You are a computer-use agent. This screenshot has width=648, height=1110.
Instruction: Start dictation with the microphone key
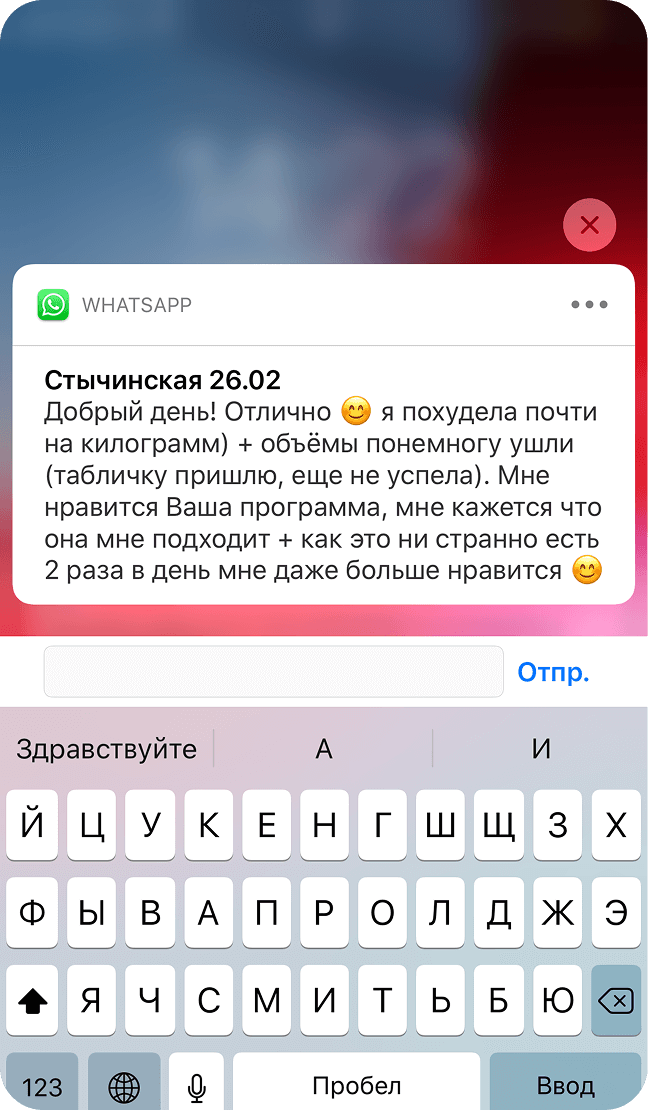pyautogui.click(x=197, y=1085)
